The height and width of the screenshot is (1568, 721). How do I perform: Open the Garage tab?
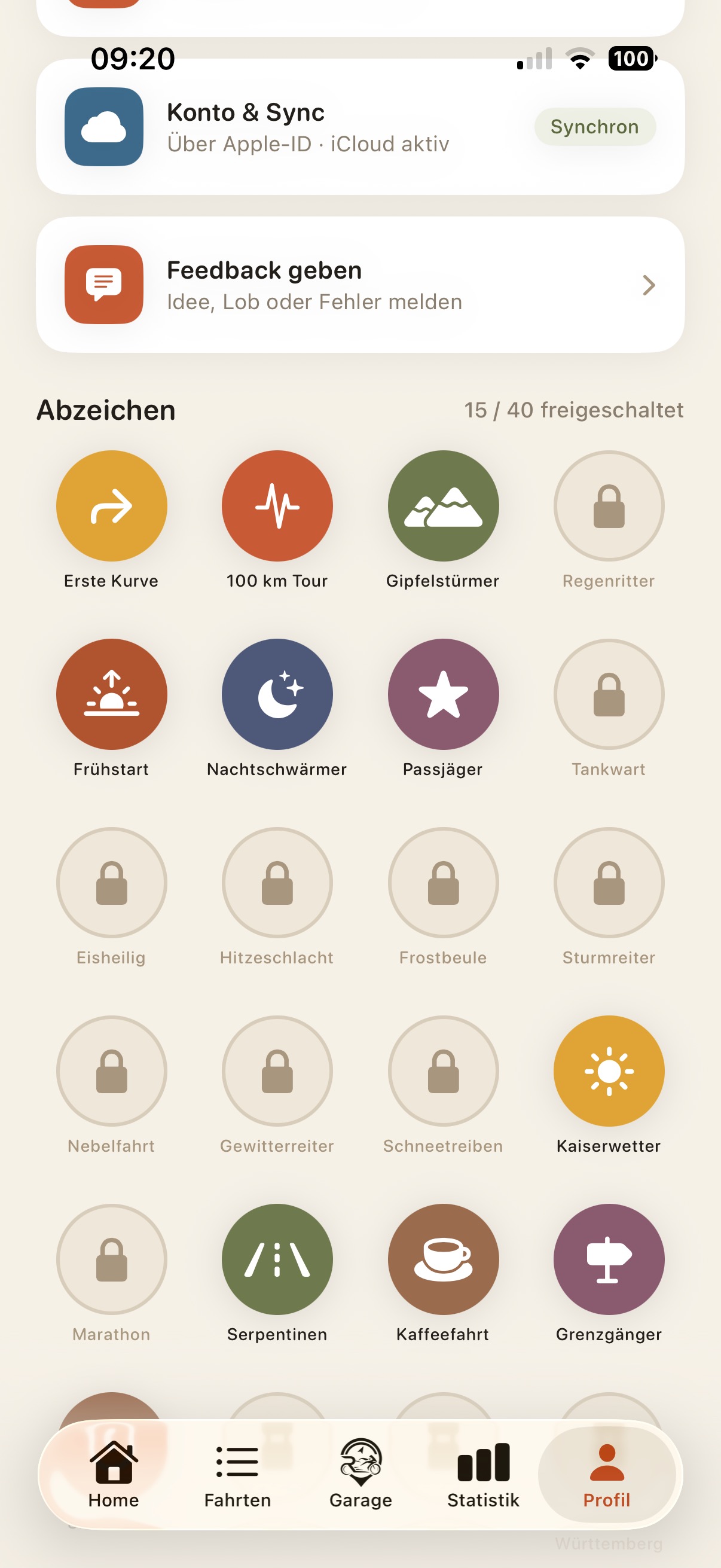361,1474
